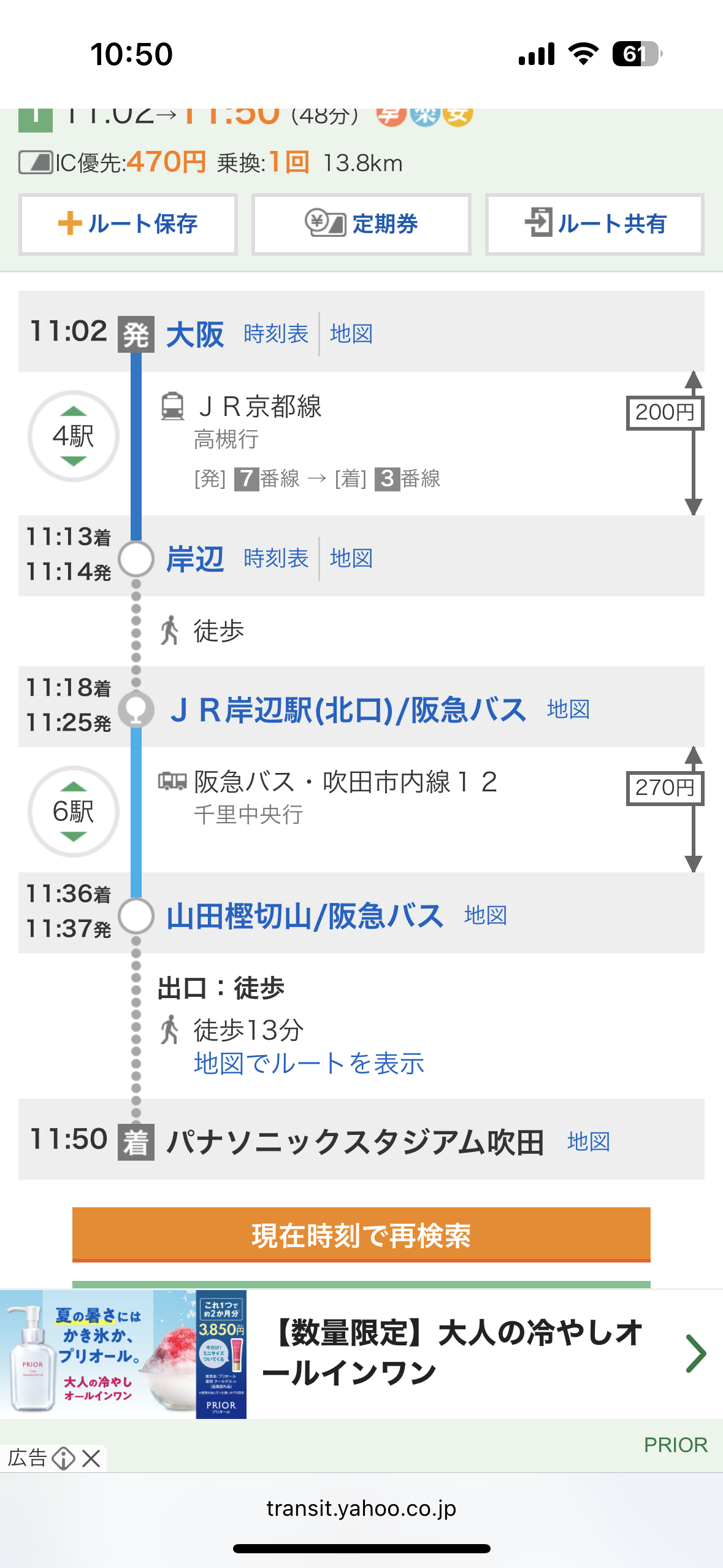The height and width of the screenshot is (1568, 723).
Task: Close the ad with the X icon
Action: (x=91, y=1458)
